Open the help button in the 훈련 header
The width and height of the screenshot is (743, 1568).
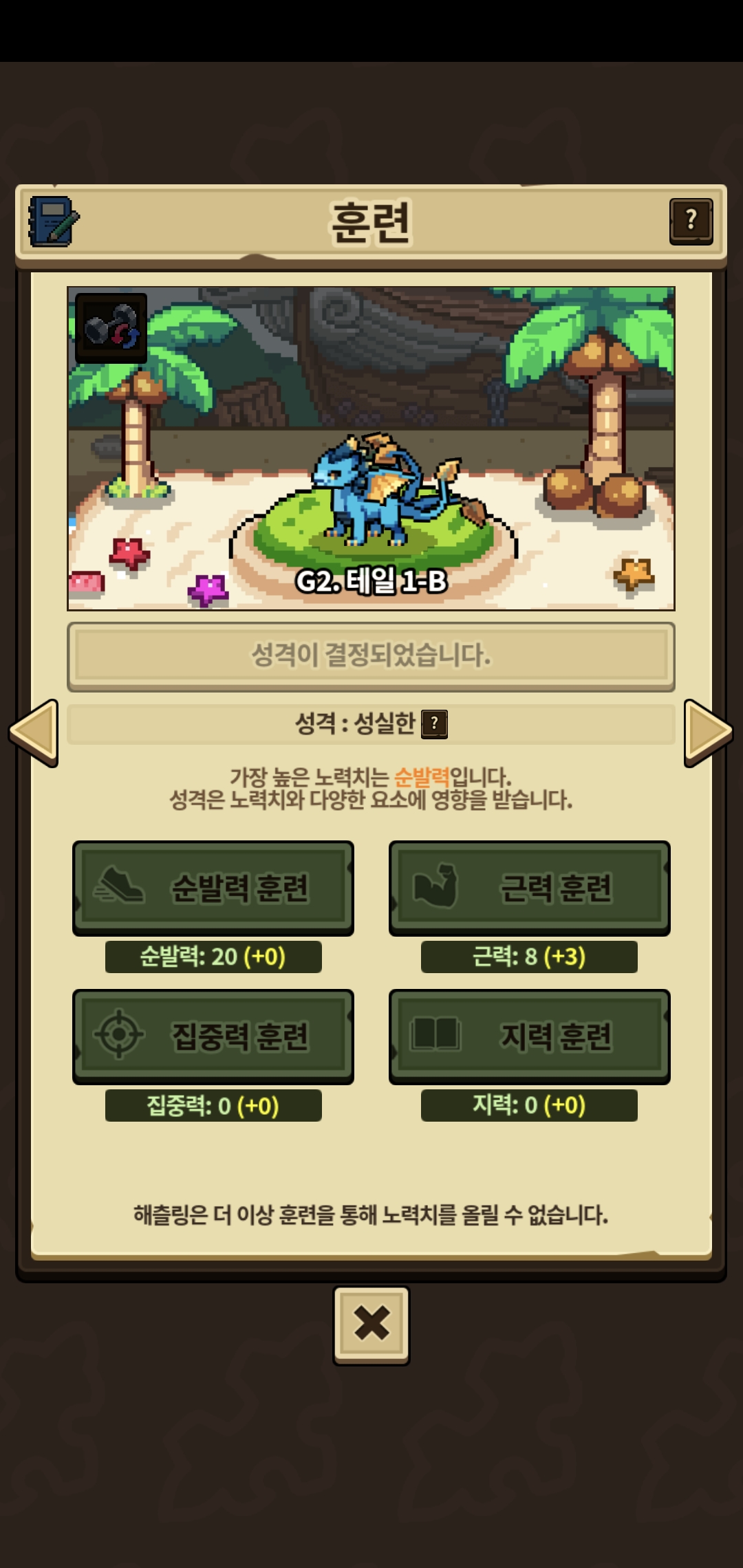coord(691,221)
